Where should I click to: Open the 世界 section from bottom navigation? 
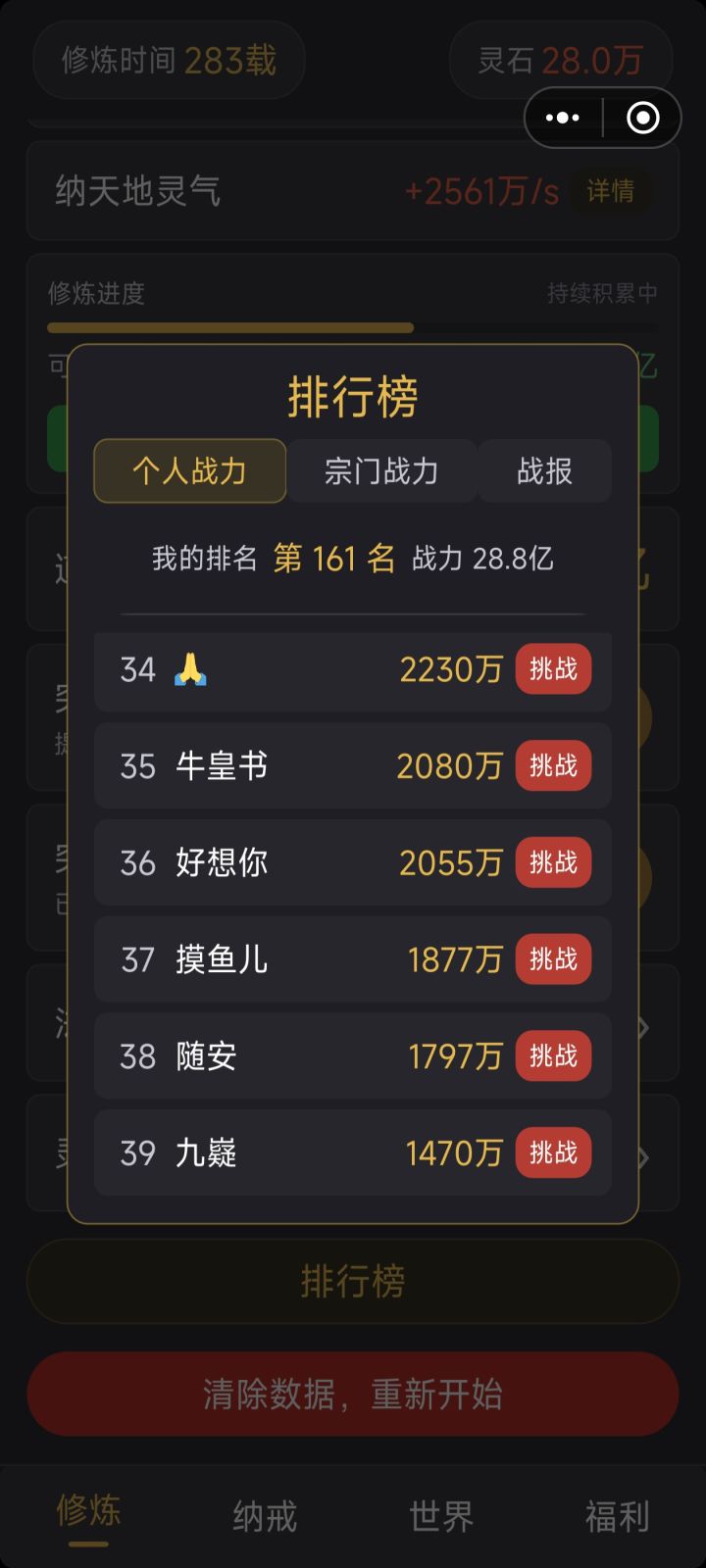point(441,1514)
